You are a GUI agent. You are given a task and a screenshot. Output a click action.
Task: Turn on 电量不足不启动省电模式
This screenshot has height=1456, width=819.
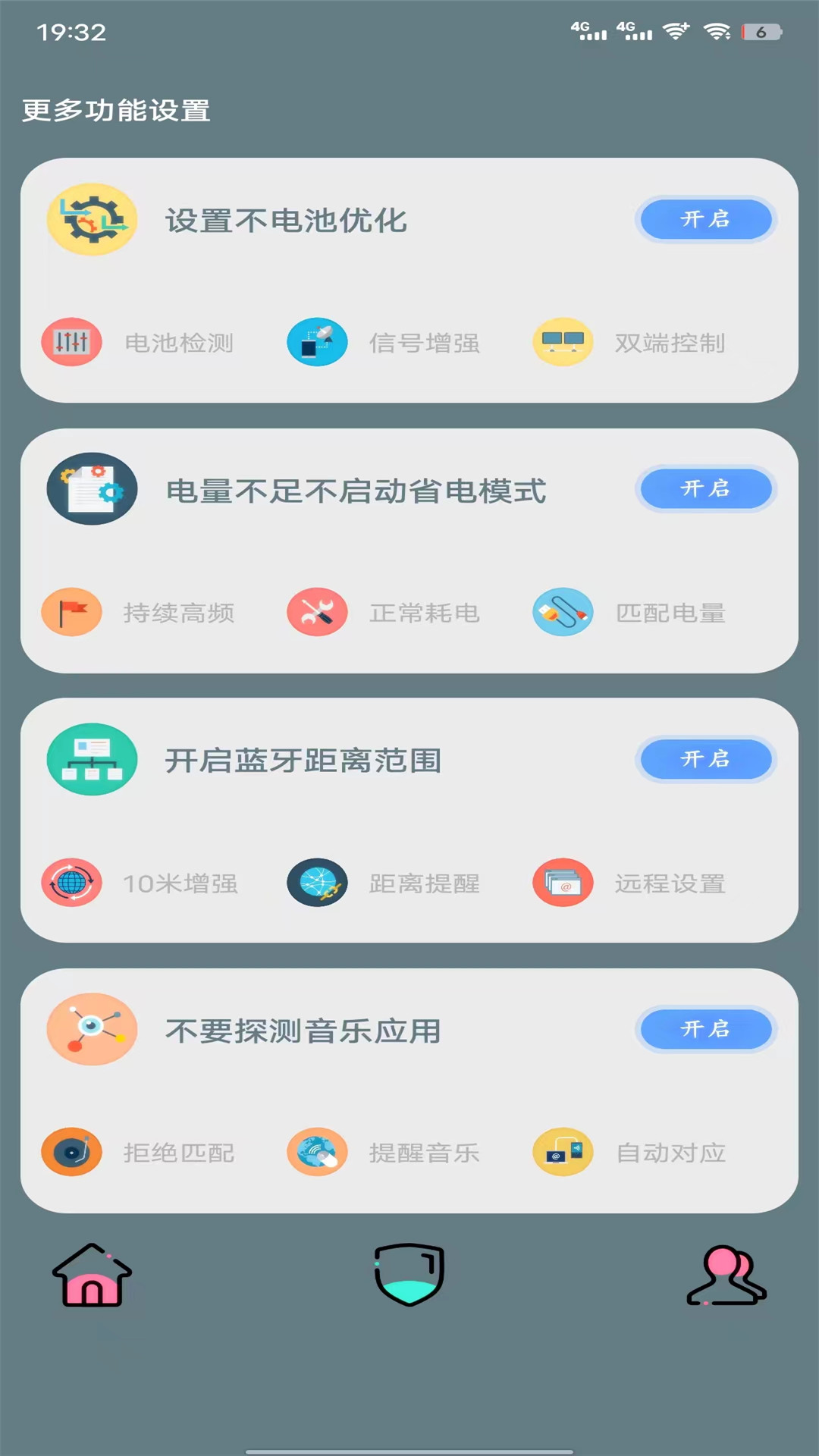(704, 489)
